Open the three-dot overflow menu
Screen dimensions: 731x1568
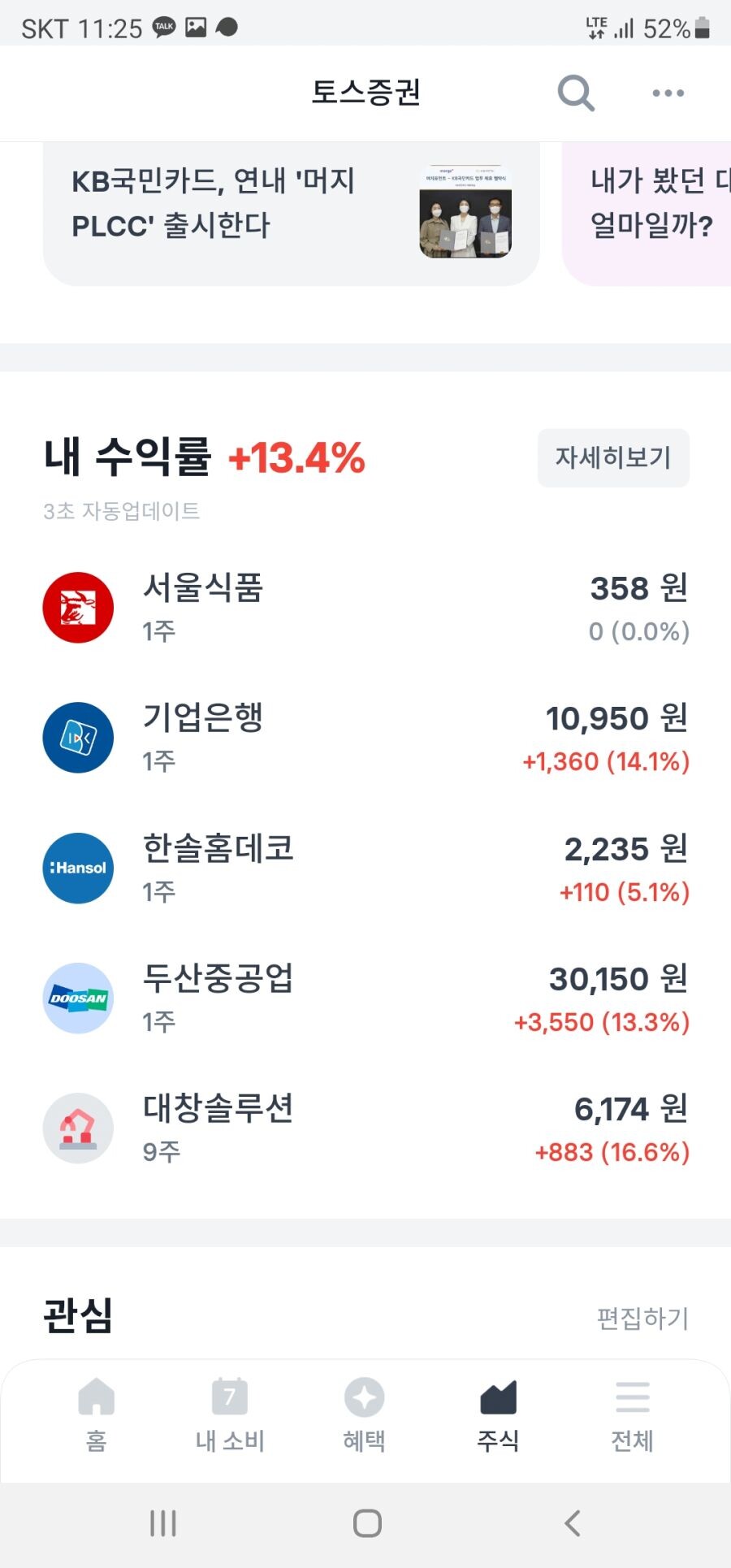666,93
